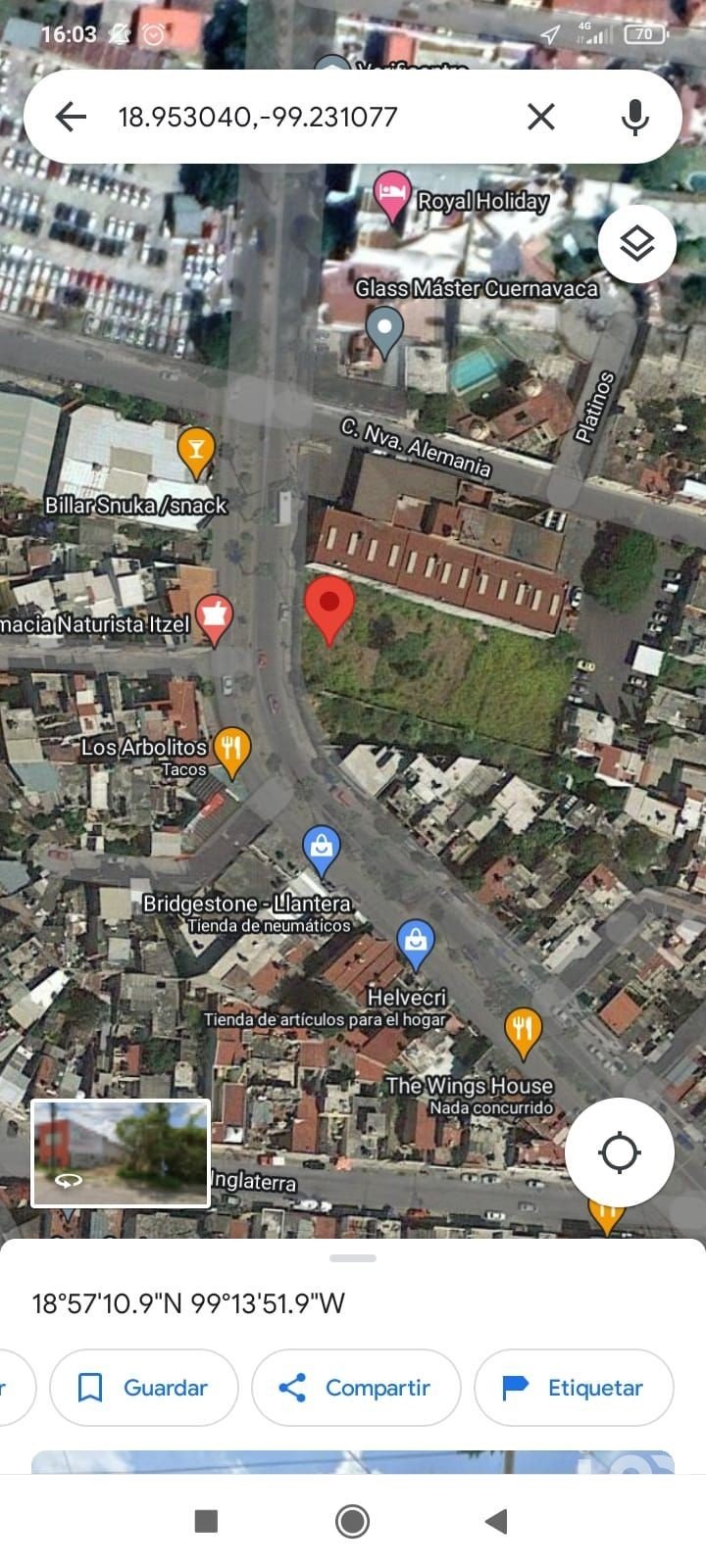Open The Wings House restaurant marker

pos(523,1030)
